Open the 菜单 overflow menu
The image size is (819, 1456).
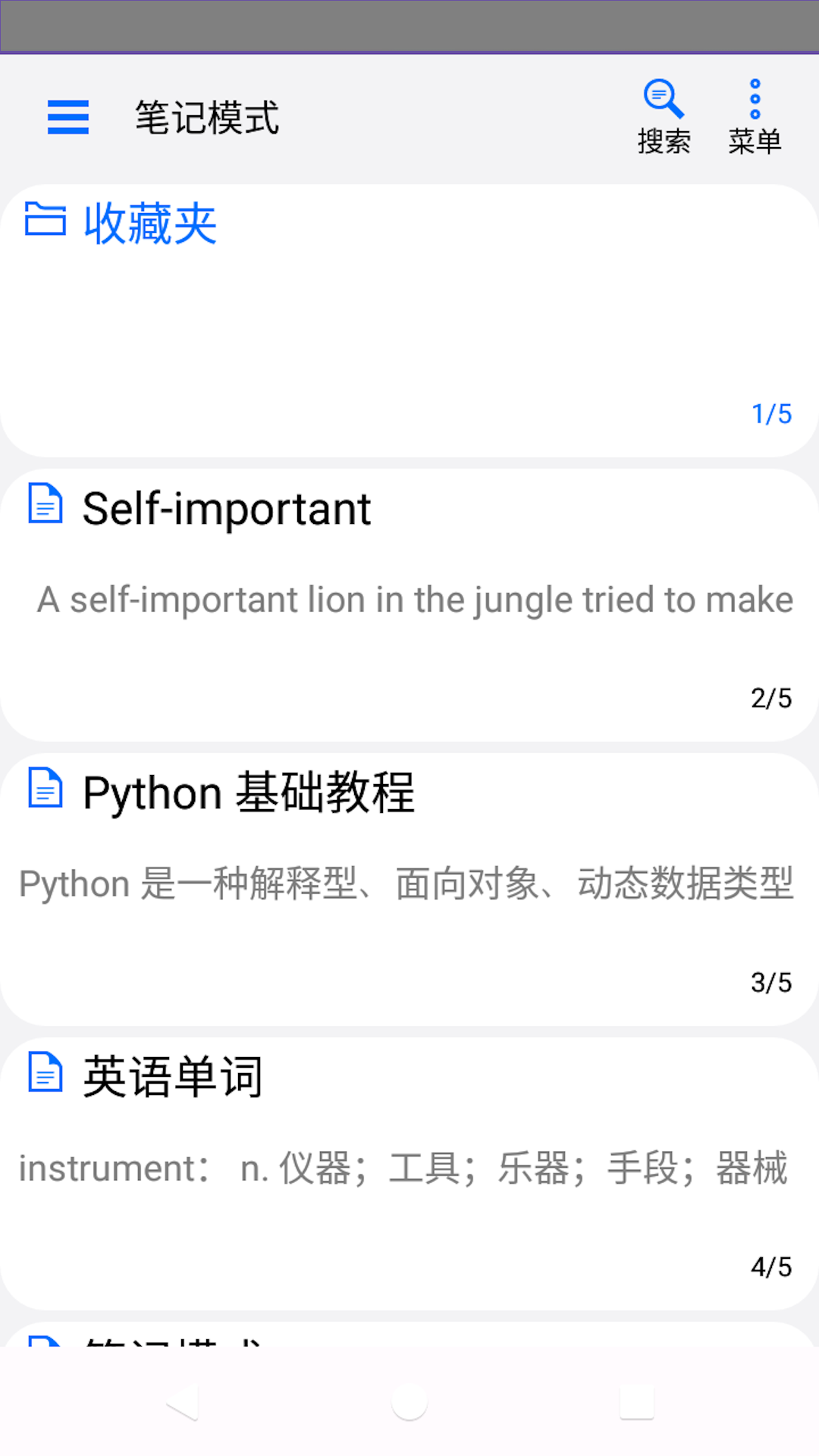pos(755,118)
